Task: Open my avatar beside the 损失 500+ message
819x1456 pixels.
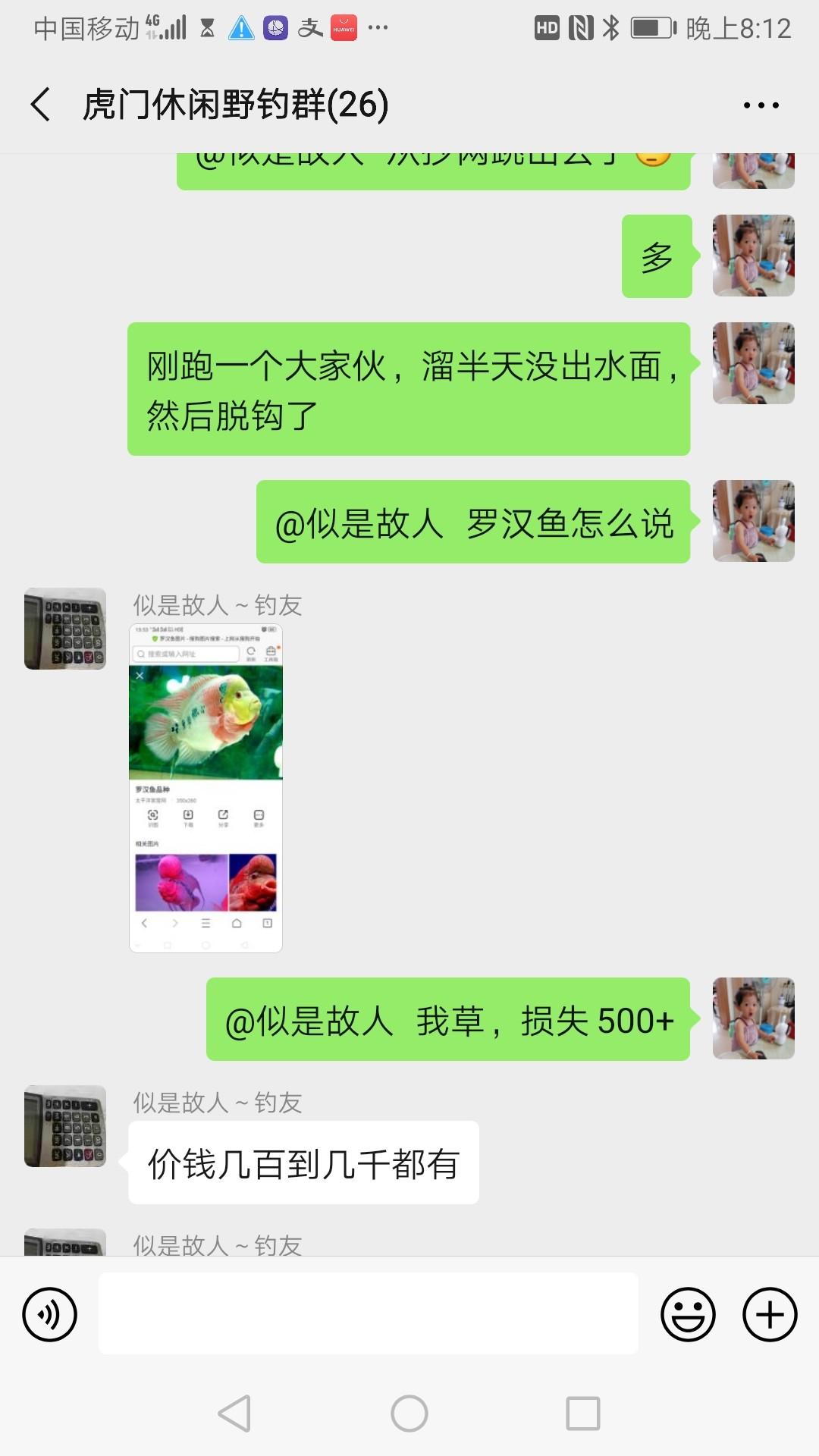Action: pyautogui.click(x=753, y=1018)
